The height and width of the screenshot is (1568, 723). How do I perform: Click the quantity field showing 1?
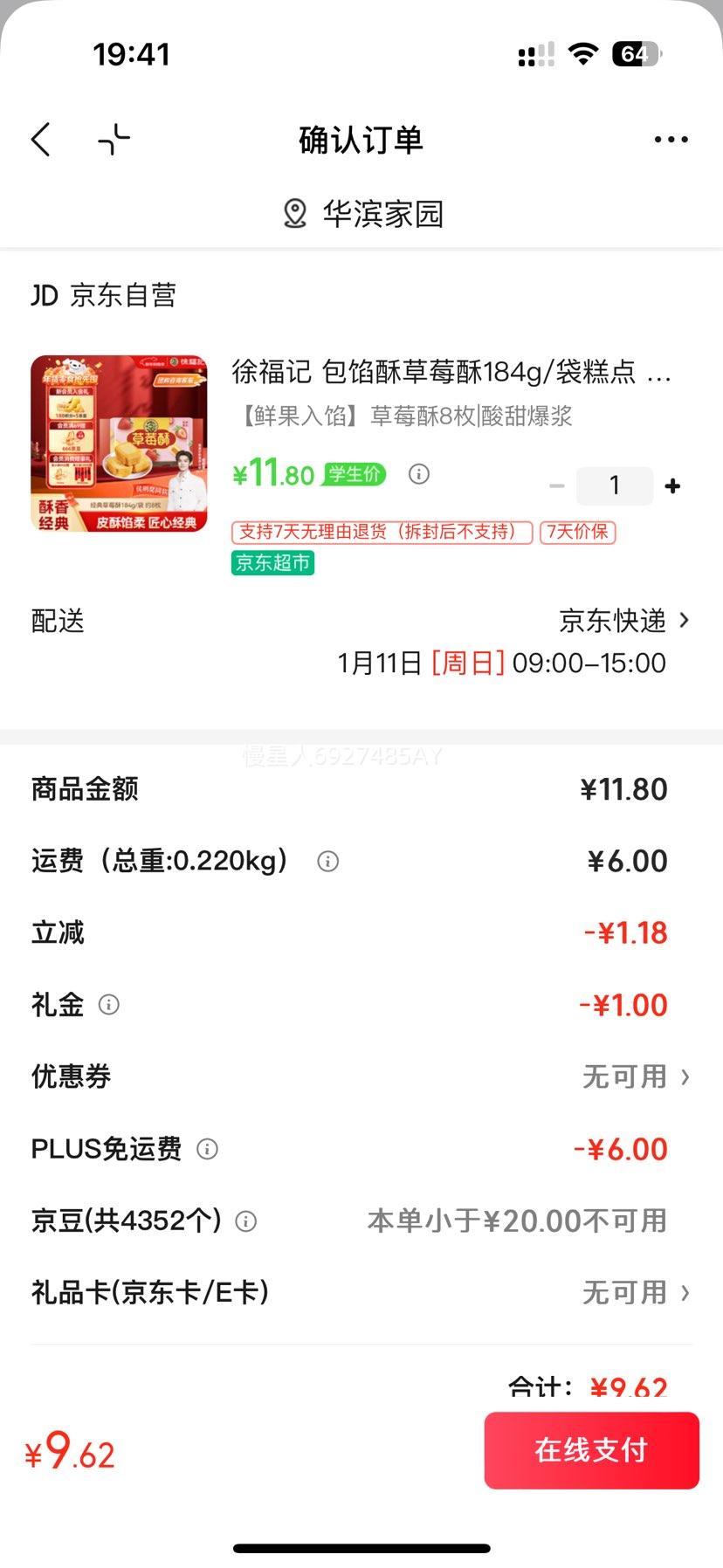point(615,485)
